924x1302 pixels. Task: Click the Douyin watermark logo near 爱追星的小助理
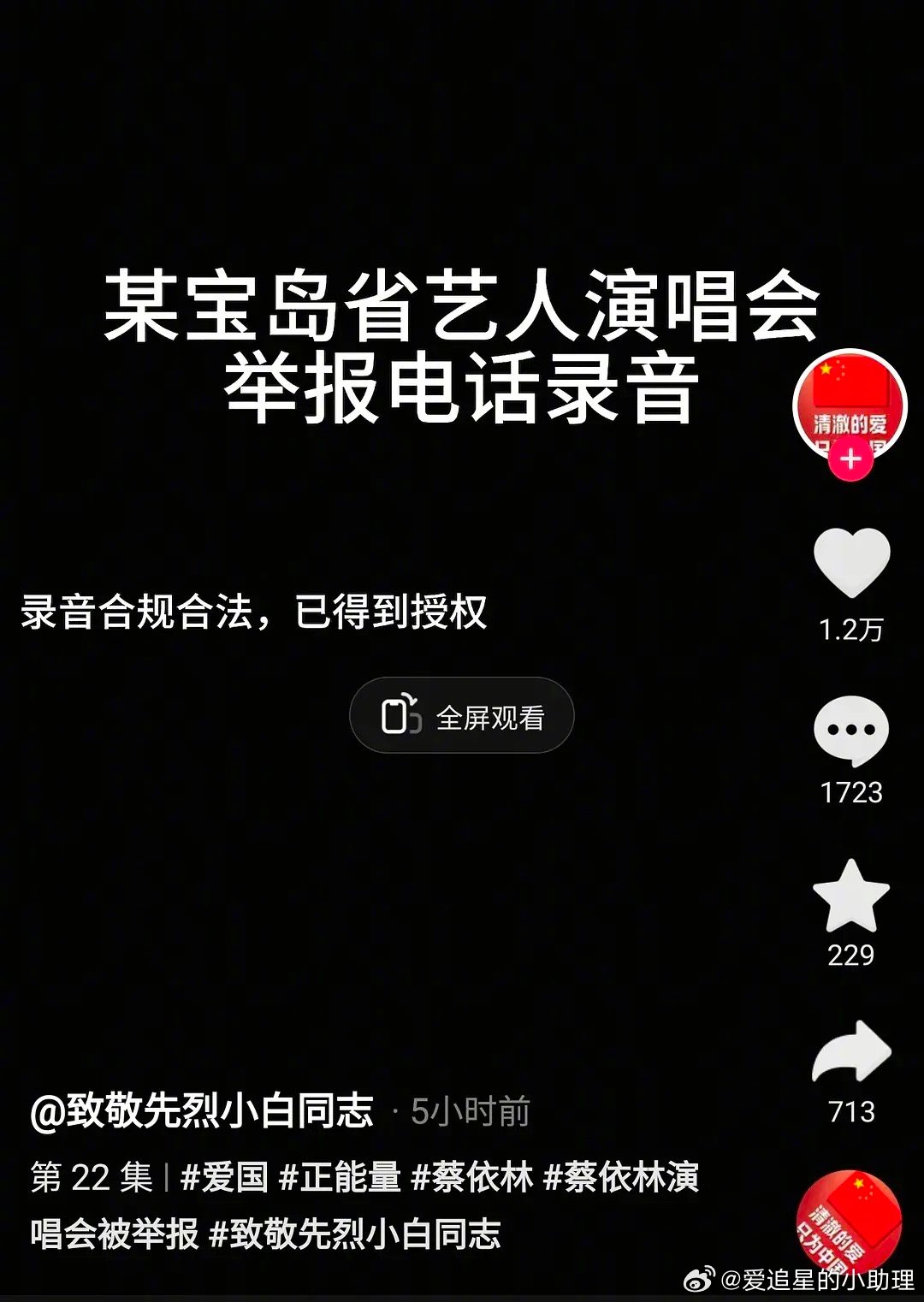(x=702, y=1276)
